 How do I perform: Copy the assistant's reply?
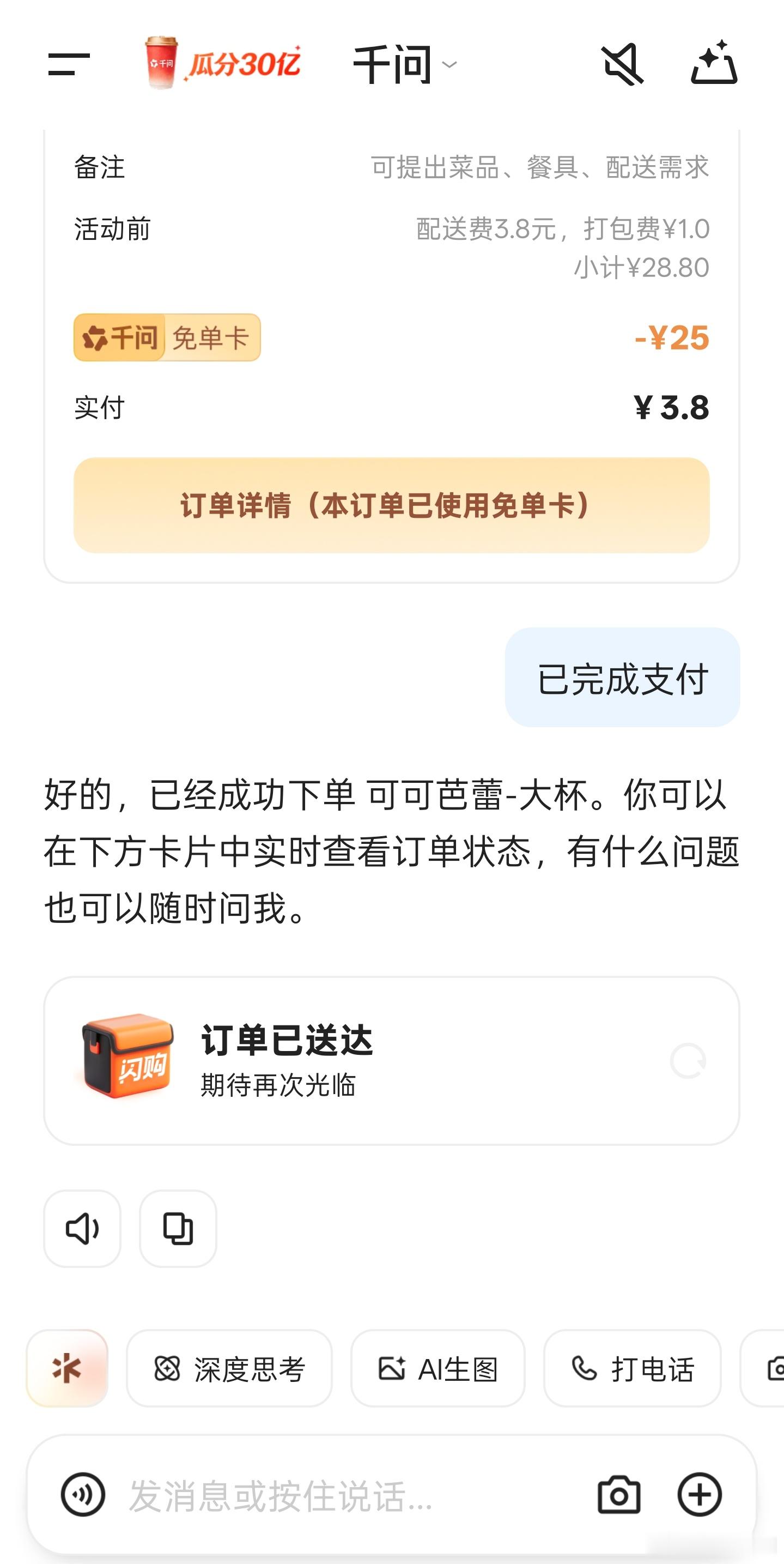pyautogui.click(x=177, y=1228)
